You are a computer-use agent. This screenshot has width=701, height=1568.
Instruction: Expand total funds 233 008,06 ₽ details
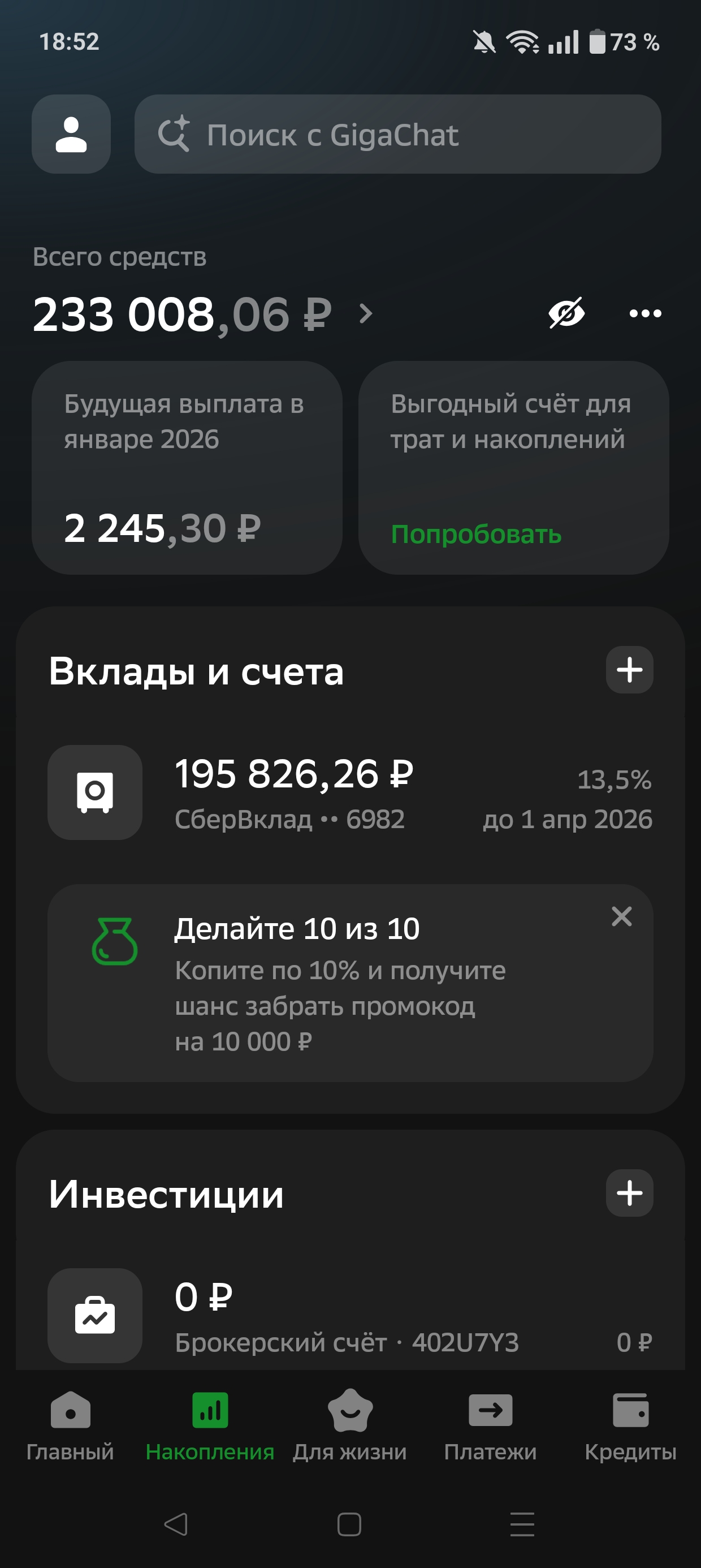pyautogui.click(x=365, y=314)
